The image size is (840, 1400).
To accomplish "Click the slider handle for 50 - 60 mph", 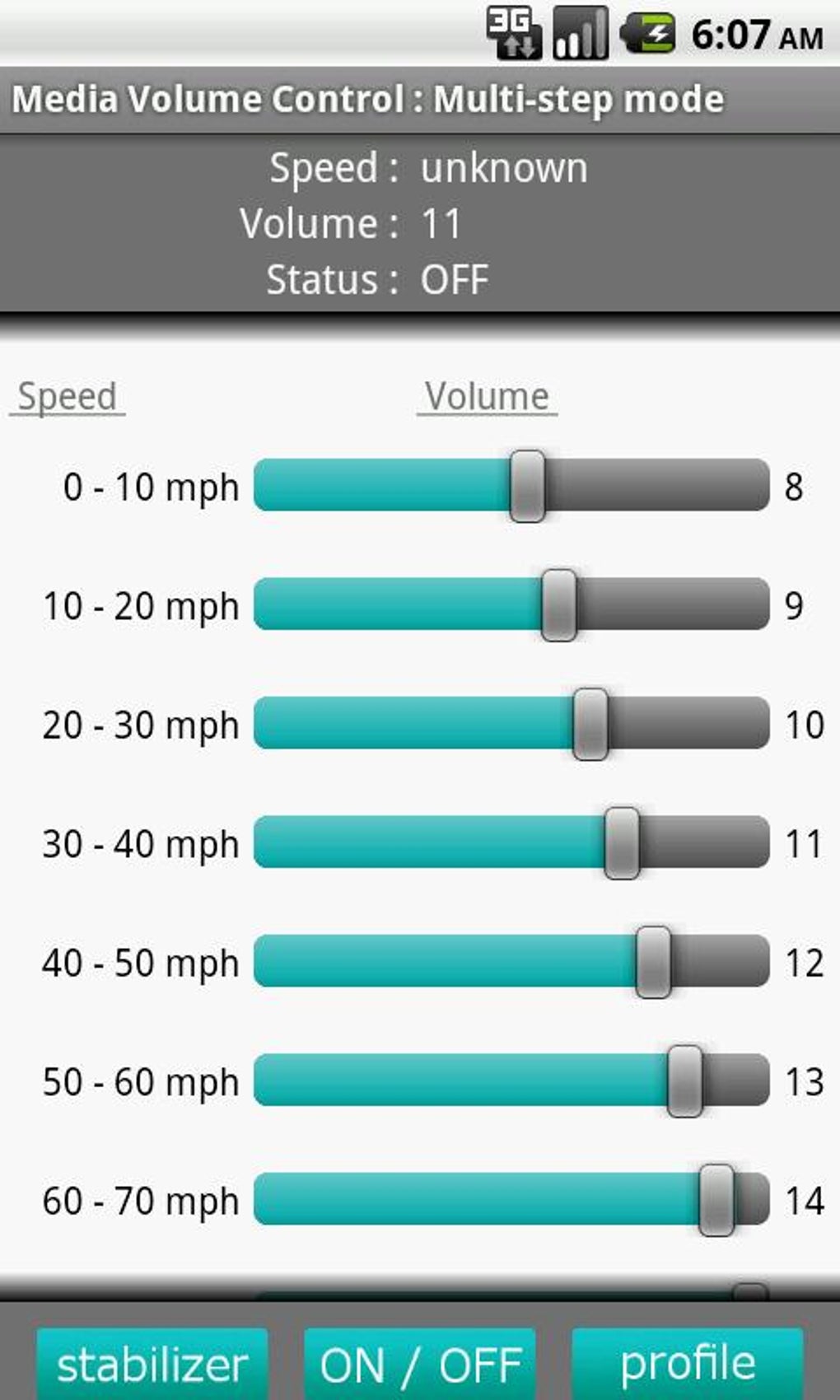I will (x=686, y=1080).
